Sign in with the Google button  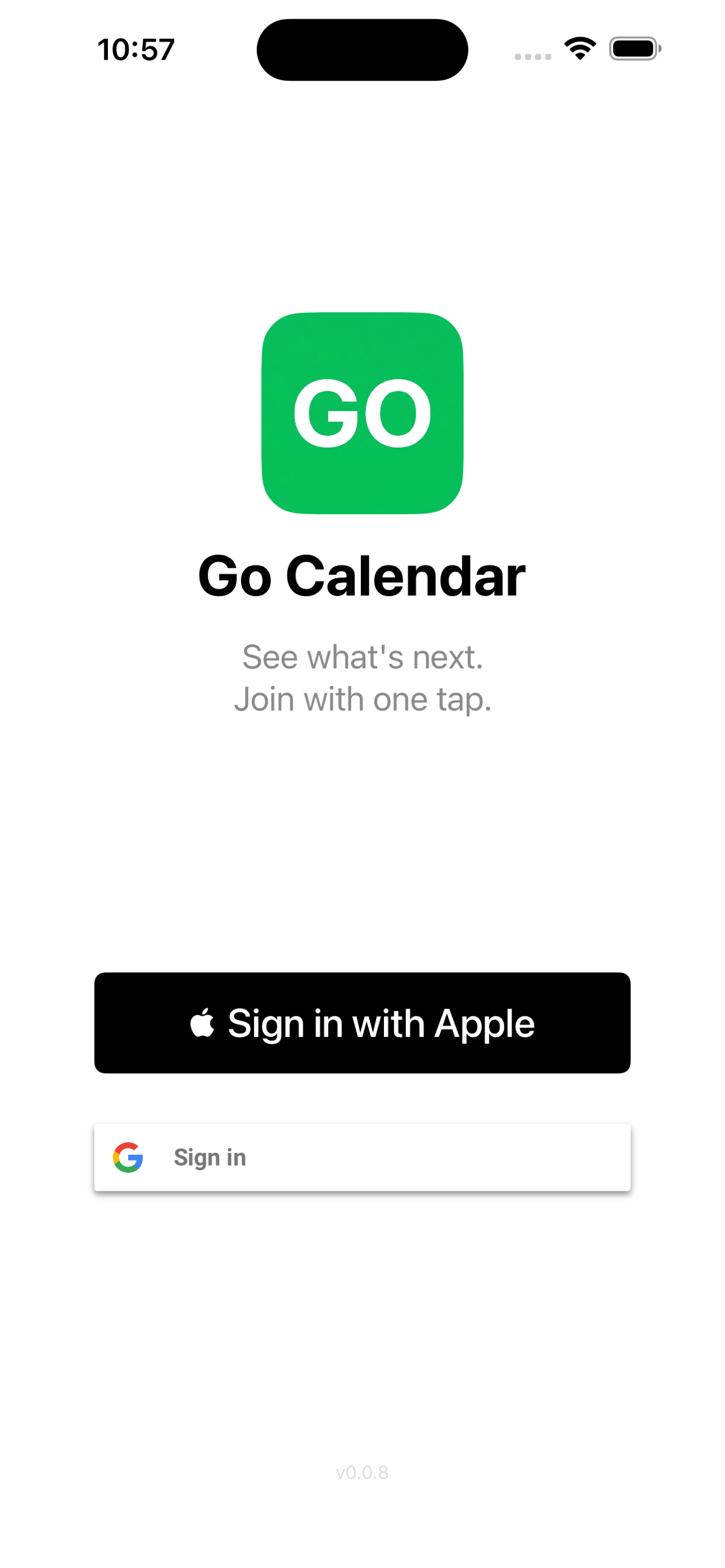tap(362, 1157)
